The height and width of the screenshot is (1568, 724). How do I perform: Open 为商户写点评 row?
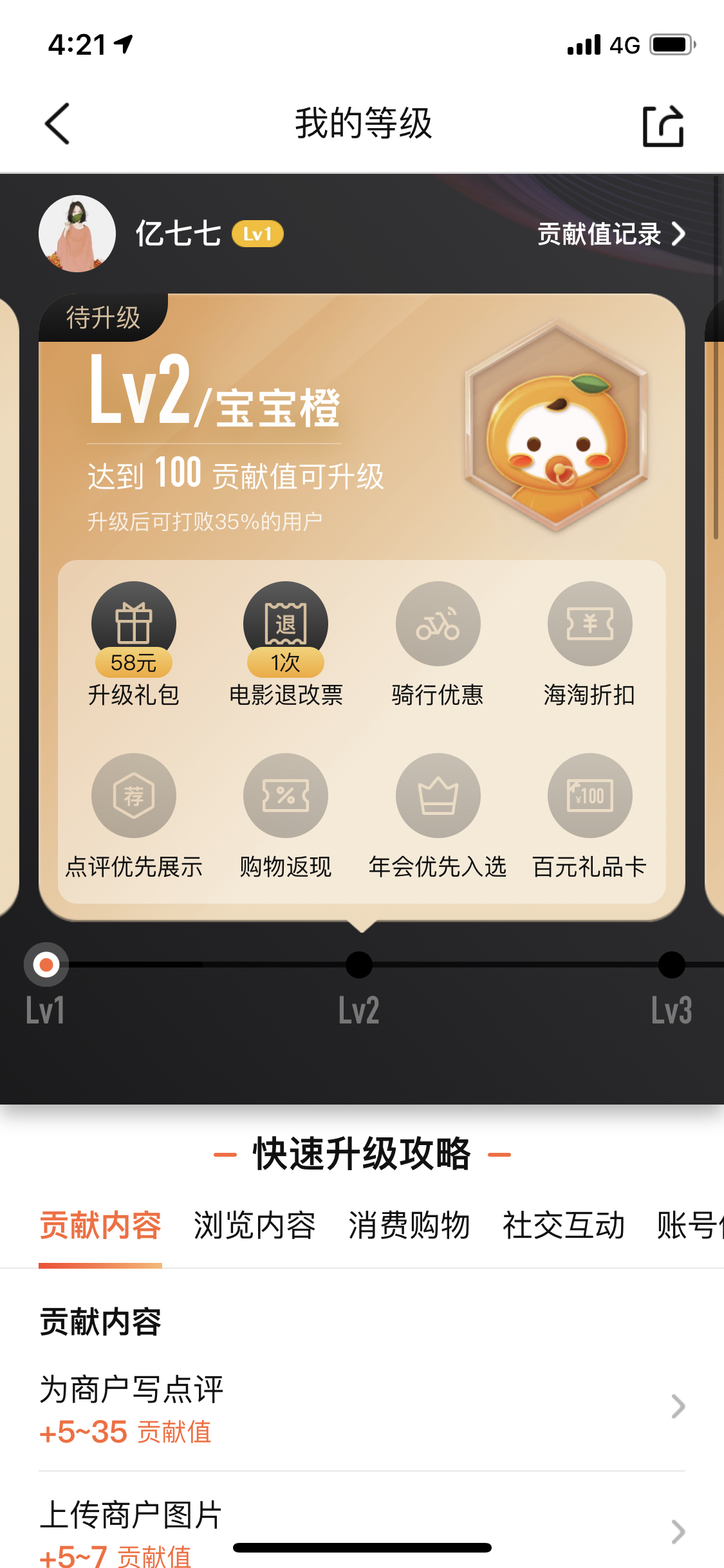(362, 1408)
